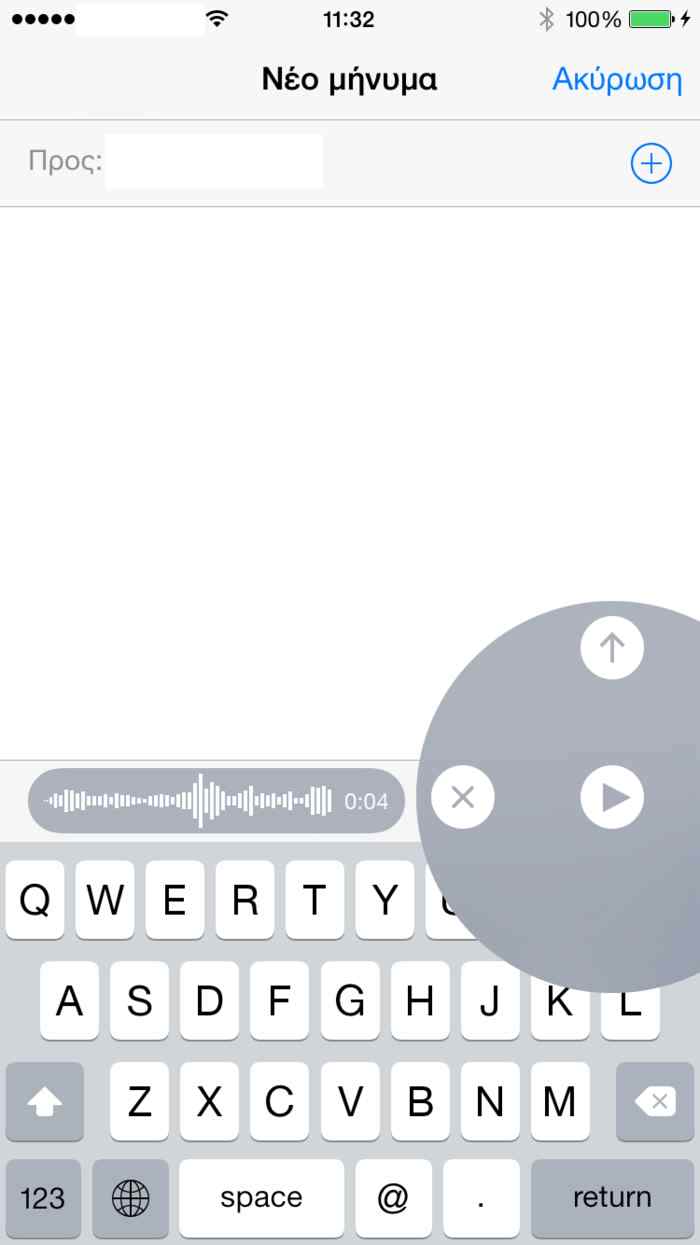Screen dimensions: 700x1245
Task: Hit the return key
Action: tap(611, 1197)
